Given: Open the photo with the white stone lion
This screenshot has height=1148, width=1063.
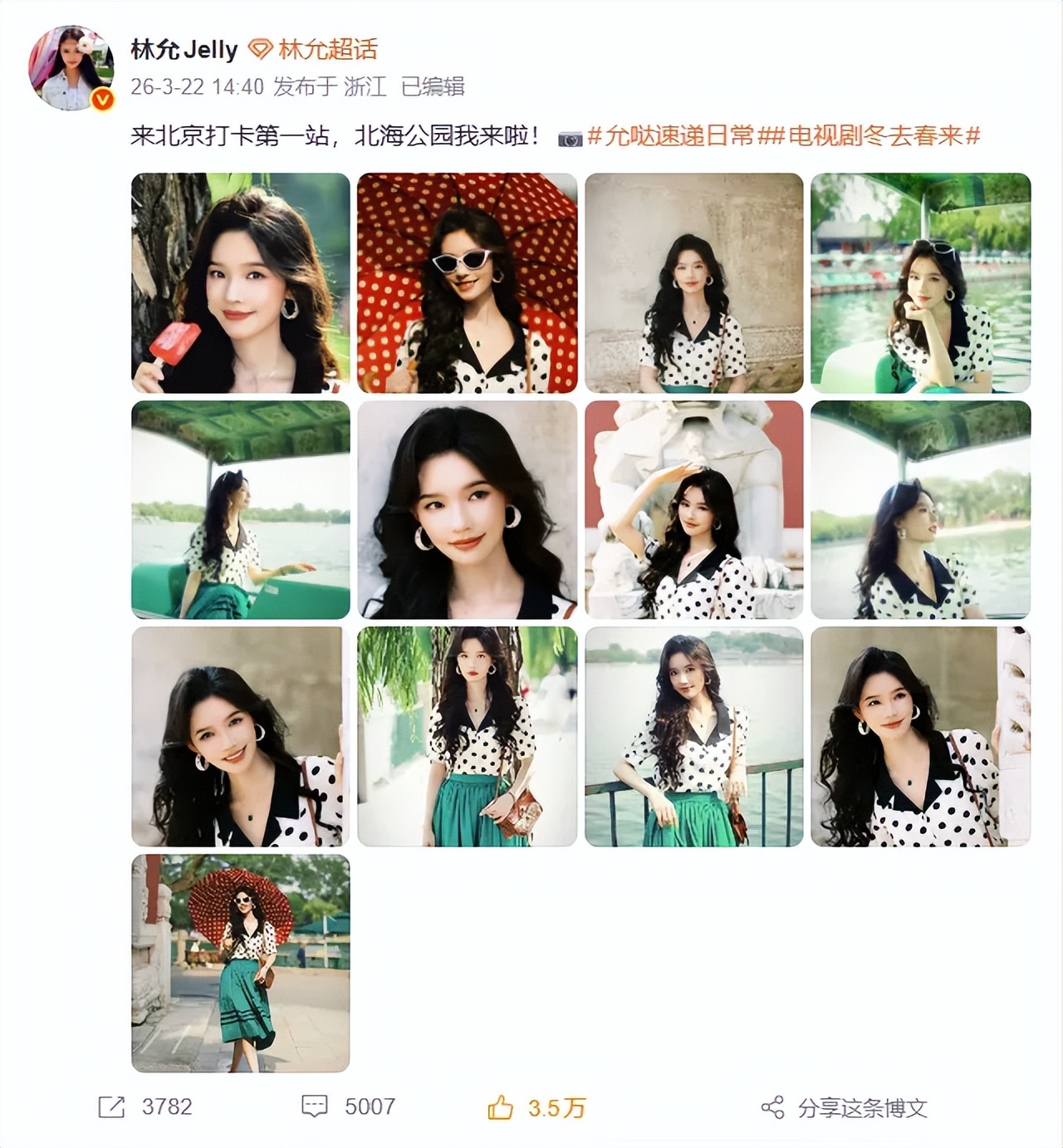Looking at the screenshot, I should coord(693,509).
